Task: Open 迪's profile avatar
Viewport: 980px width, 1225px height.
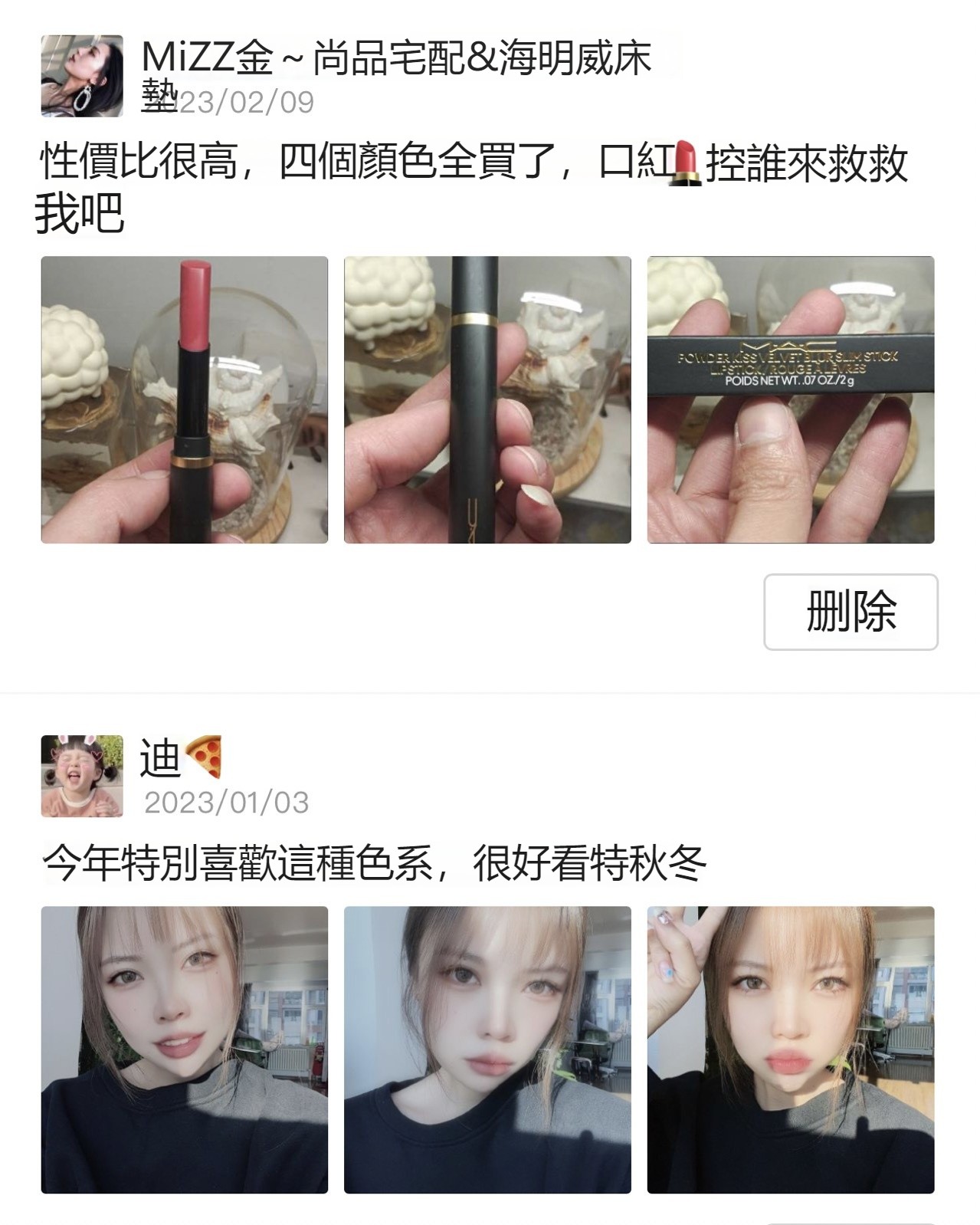Action: click(82, 776)
